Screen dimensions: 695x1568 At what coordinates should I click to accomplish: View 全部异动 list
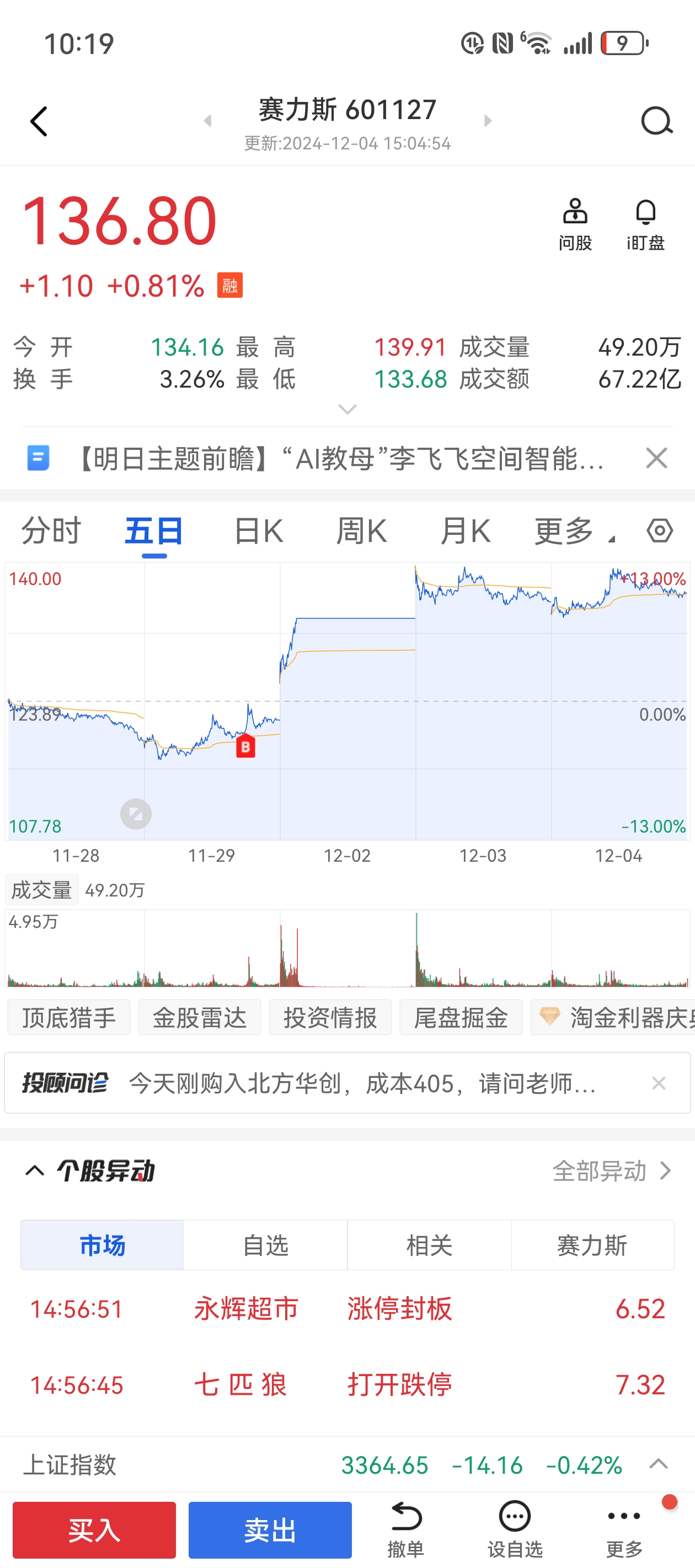coord(612,1170)
